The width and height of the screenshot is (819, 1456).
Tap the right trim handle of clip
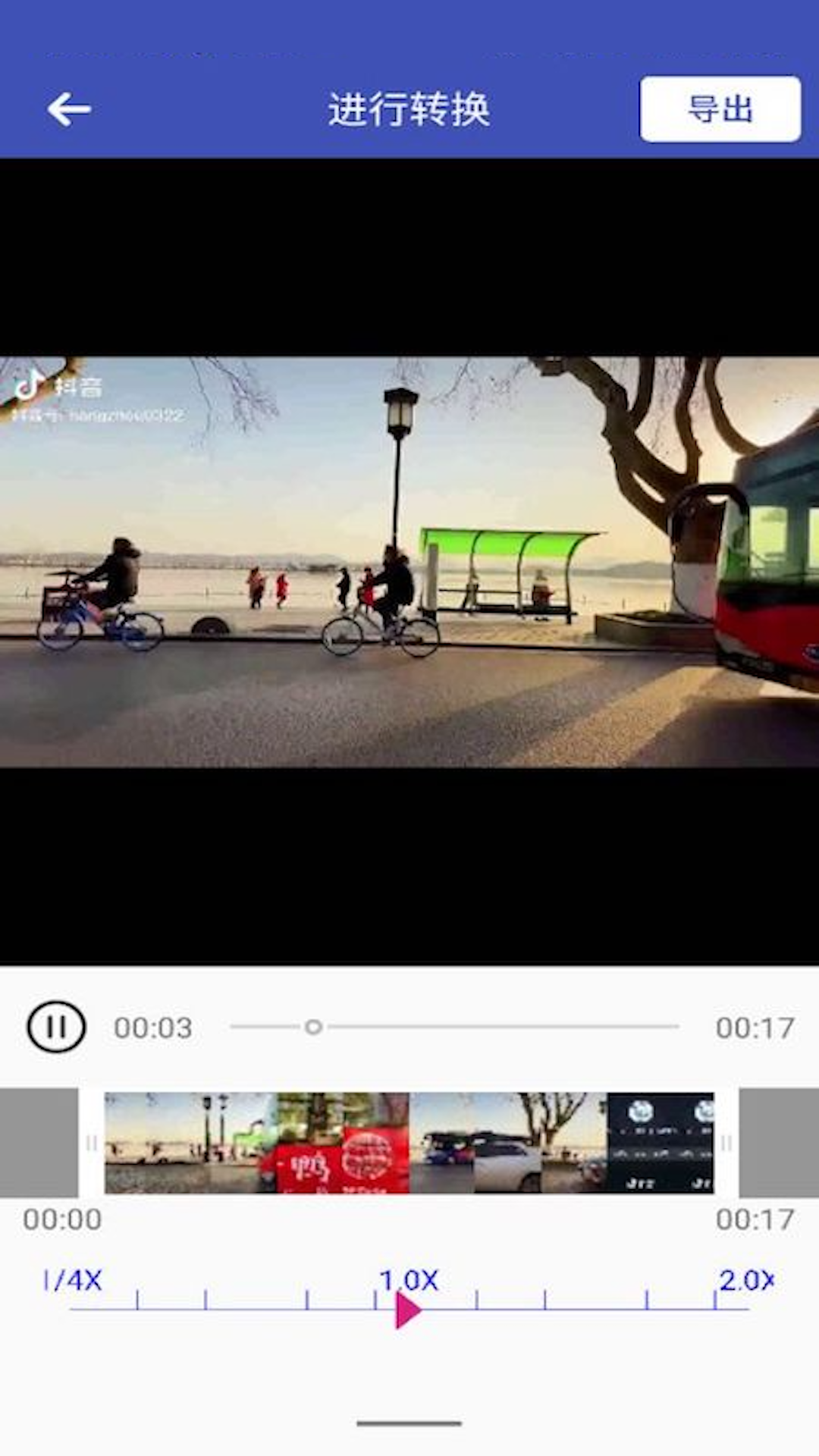(x=726, y=1143)
